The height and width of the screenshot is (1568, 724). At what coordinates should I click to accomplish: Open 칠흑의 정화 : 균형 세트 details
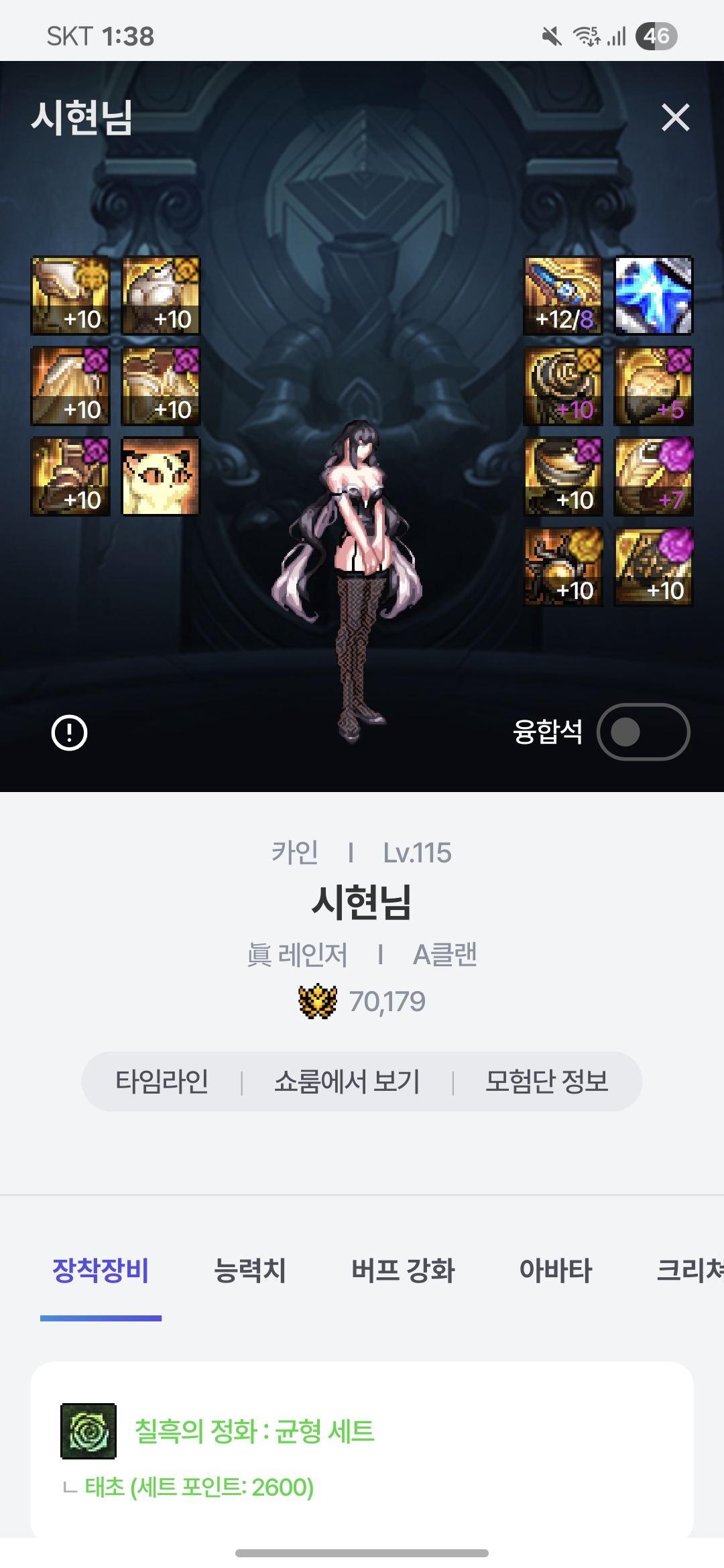(254, 1431)
